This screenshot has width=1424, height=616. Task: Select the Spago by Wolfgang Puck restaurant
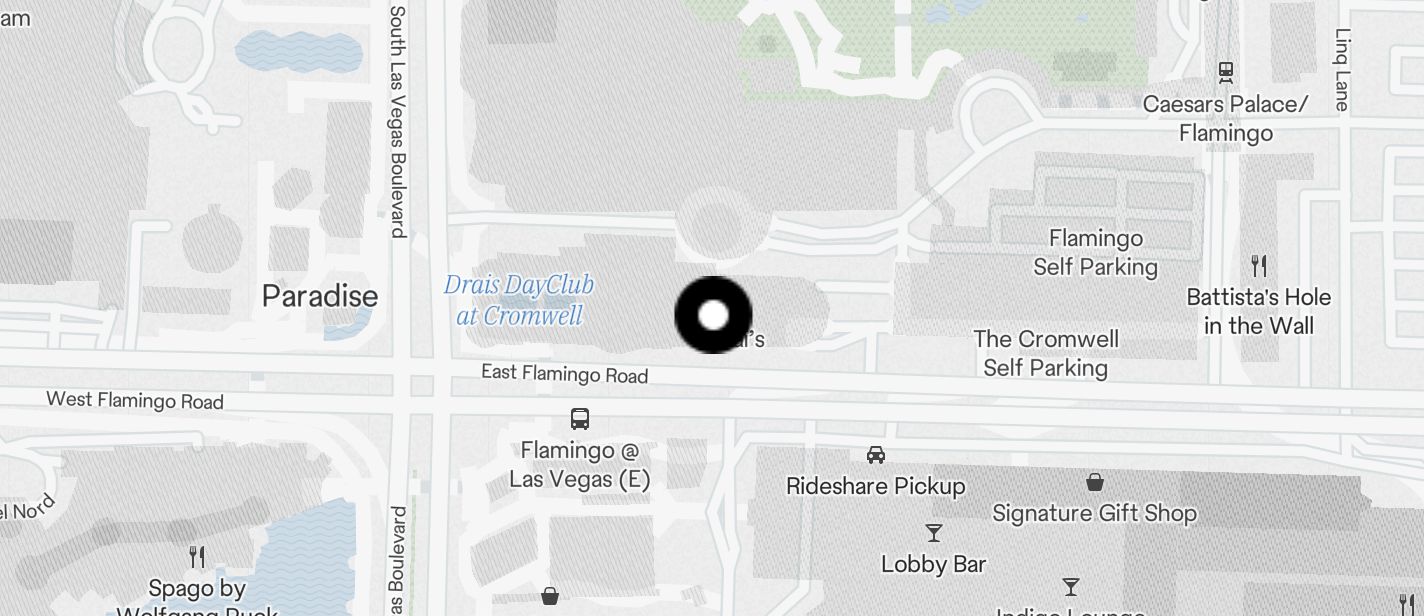tap(197, 557)
